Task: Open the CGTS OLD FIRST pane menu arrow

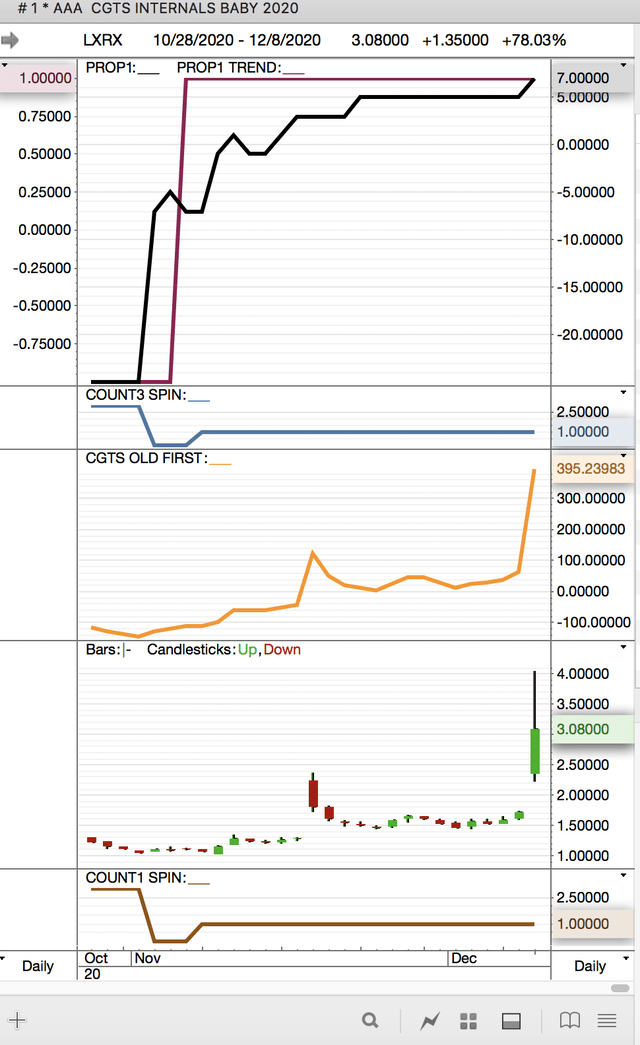Action: (623, 455)
